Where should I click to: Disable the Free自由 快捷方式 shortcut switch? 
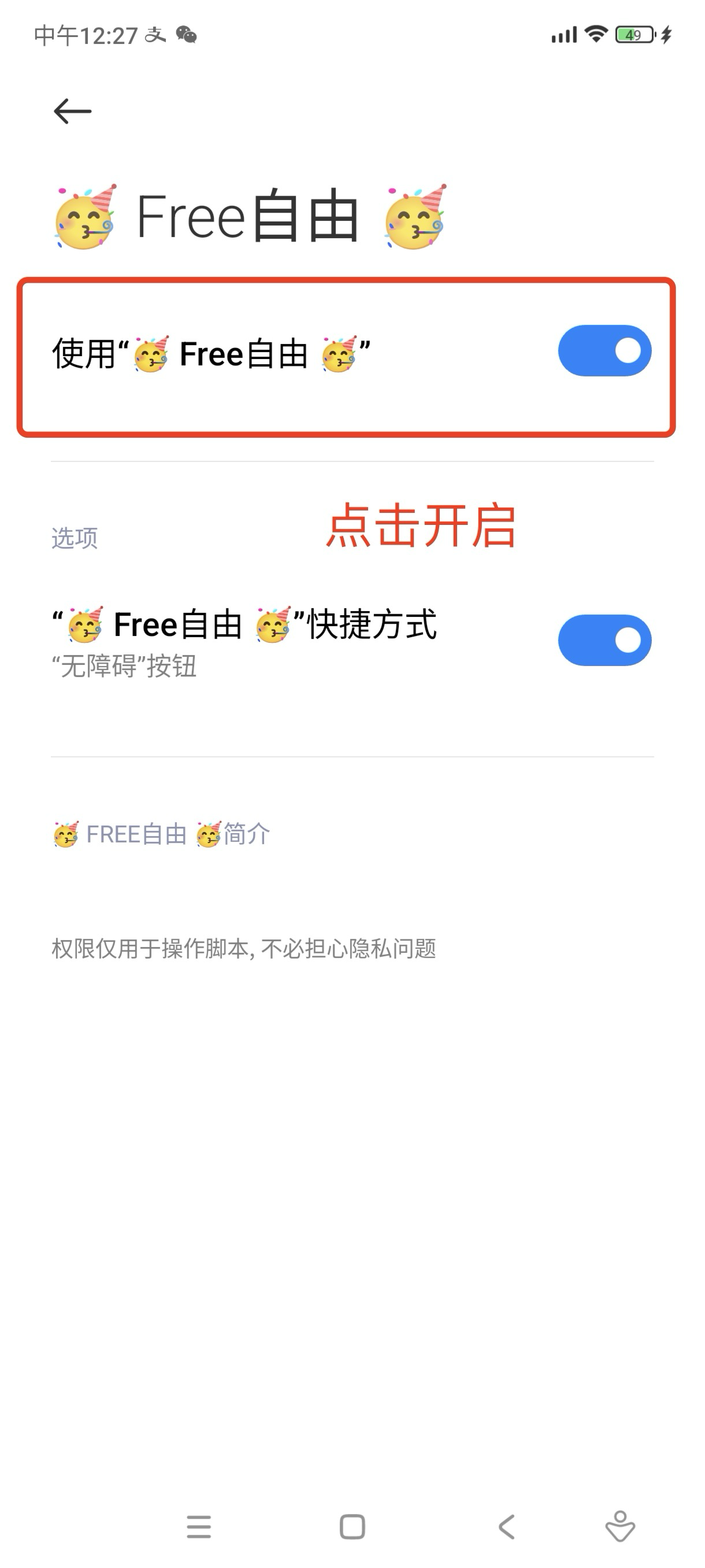click(604, 641)
